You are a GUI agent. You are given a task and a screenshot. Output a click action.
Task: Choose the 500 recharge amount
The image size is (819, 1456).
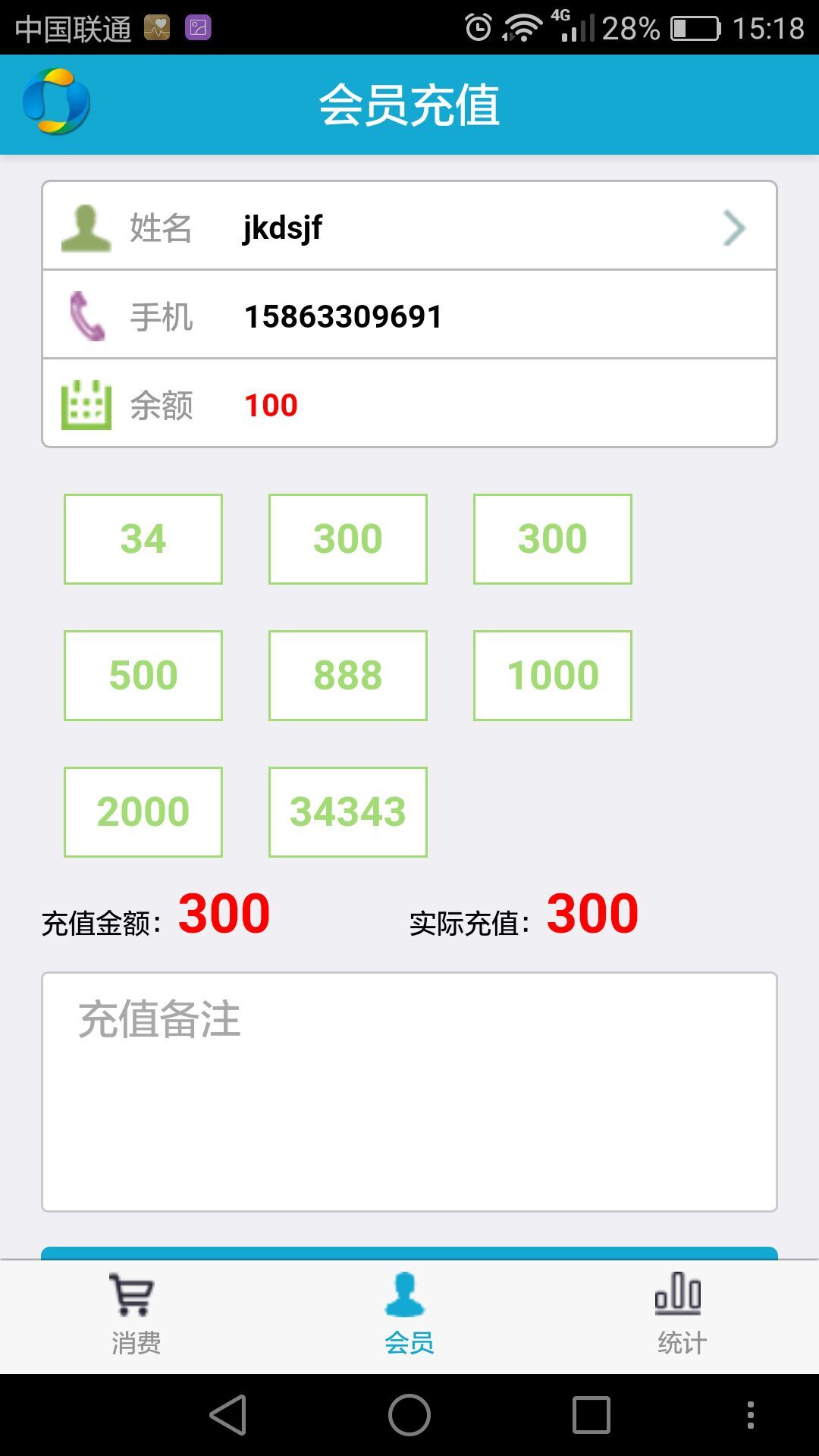(143, 676)
